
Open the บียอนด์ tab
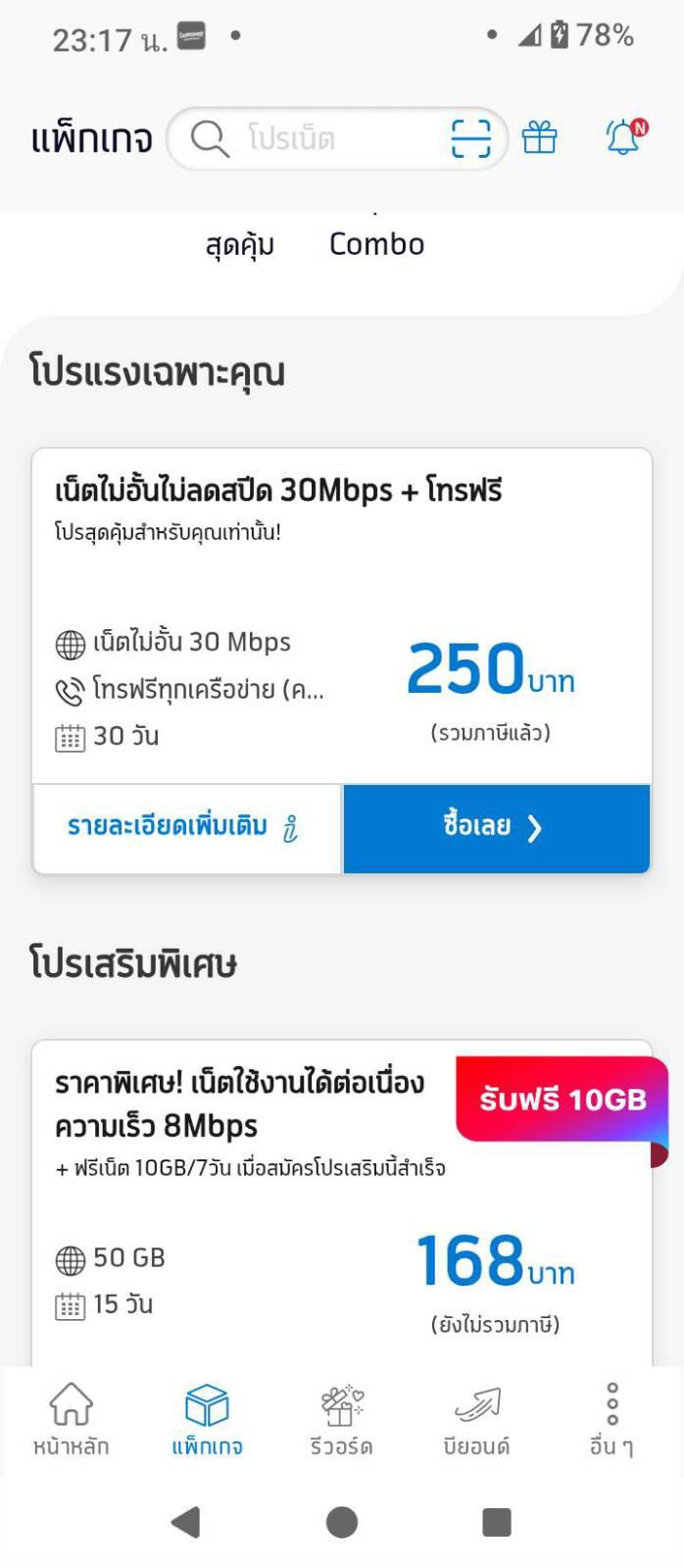476,1417
